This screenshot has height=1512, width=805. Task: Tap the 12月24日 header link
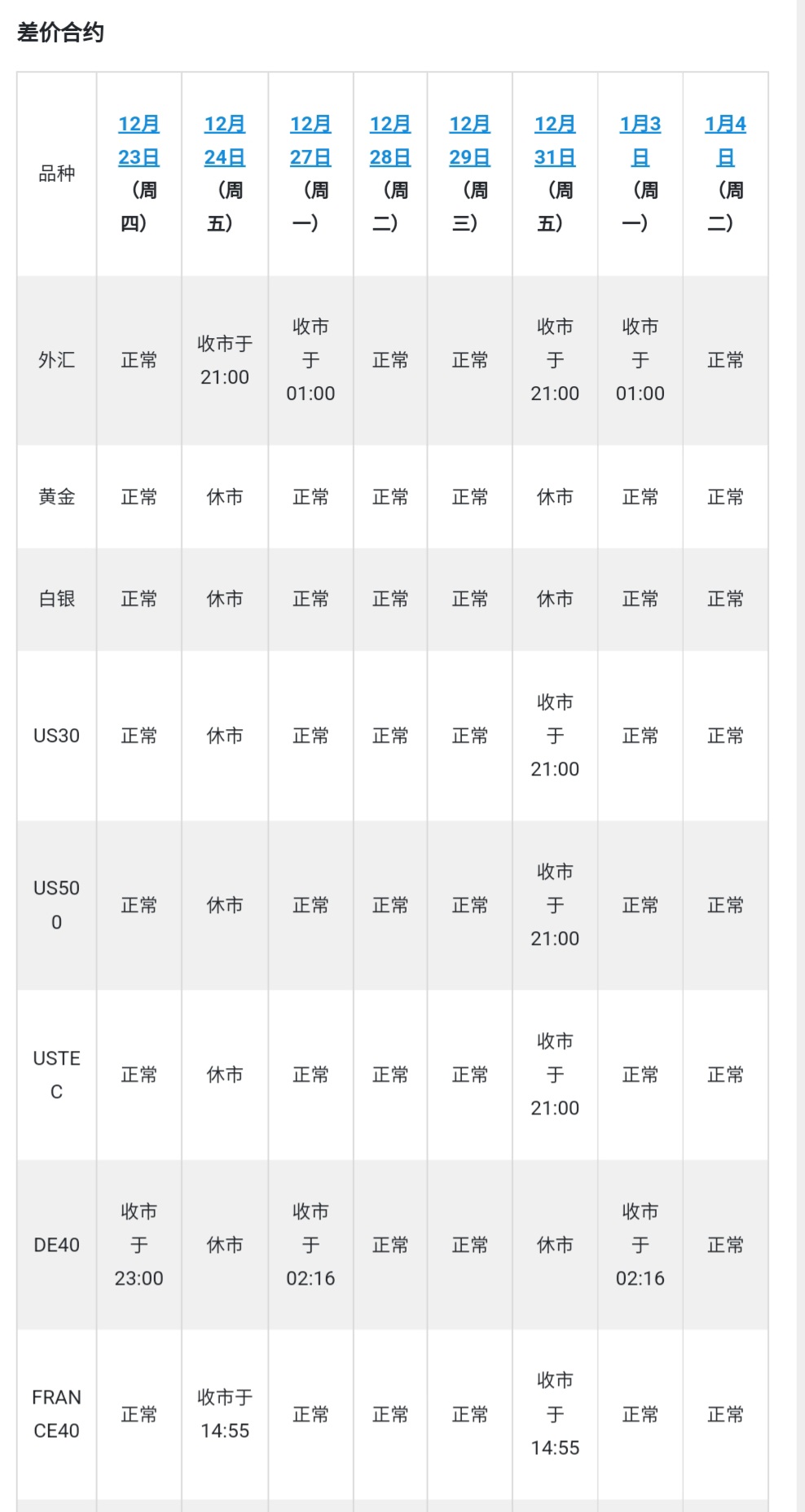[x=224, y=140]
